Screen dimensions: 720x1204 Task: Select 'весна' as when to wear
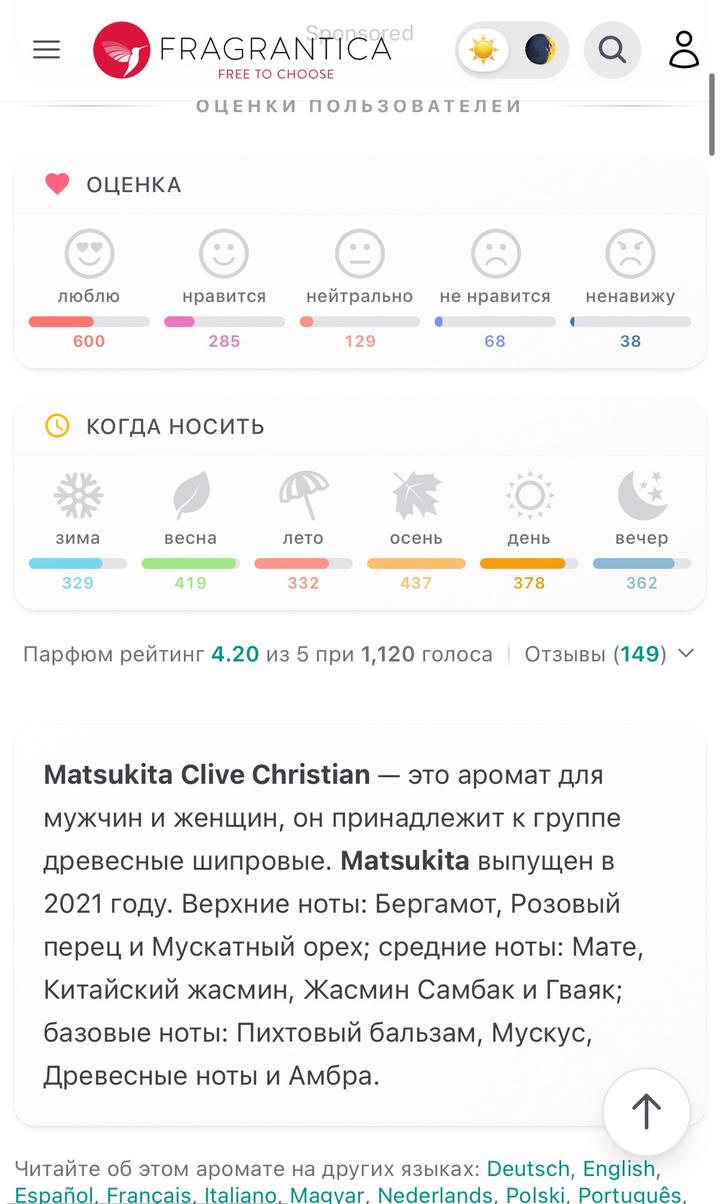(x=190, y=496)
